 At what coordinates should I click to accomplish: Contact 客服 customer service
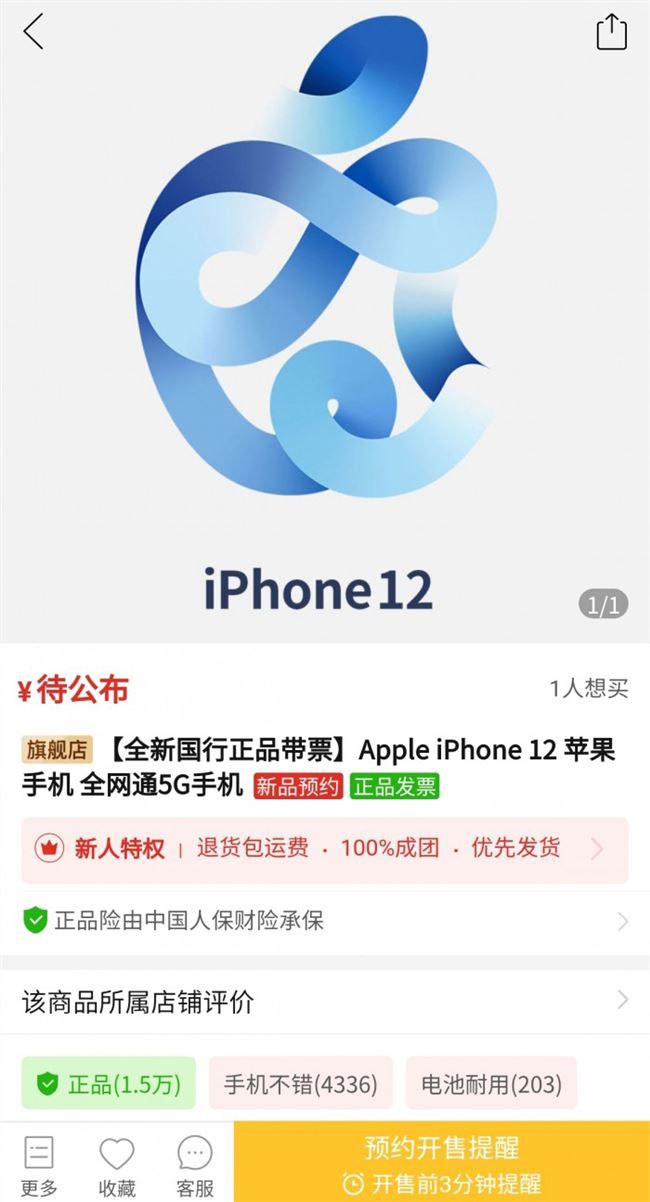point(195,1165)
